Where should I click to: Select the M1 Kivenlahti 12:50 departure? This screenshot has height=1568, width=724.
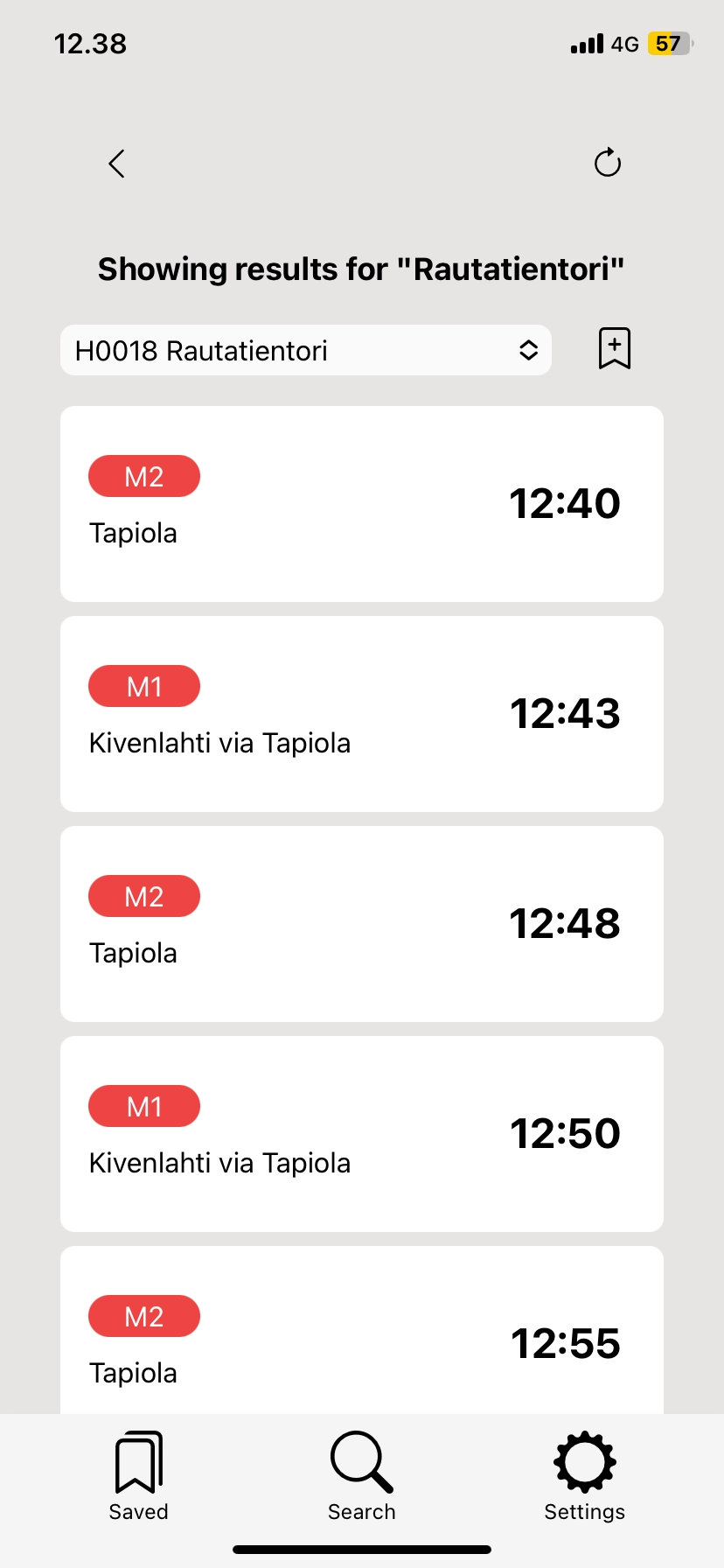[x=362, y=1134]
